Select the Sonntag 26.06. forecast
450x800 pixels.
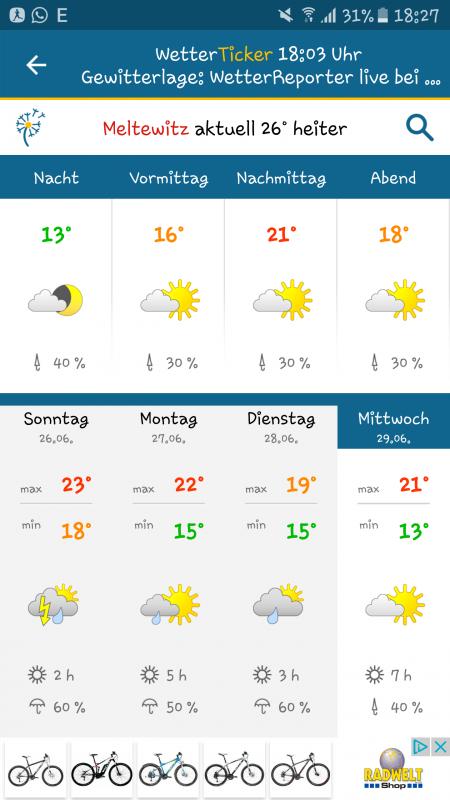point(56,564)
